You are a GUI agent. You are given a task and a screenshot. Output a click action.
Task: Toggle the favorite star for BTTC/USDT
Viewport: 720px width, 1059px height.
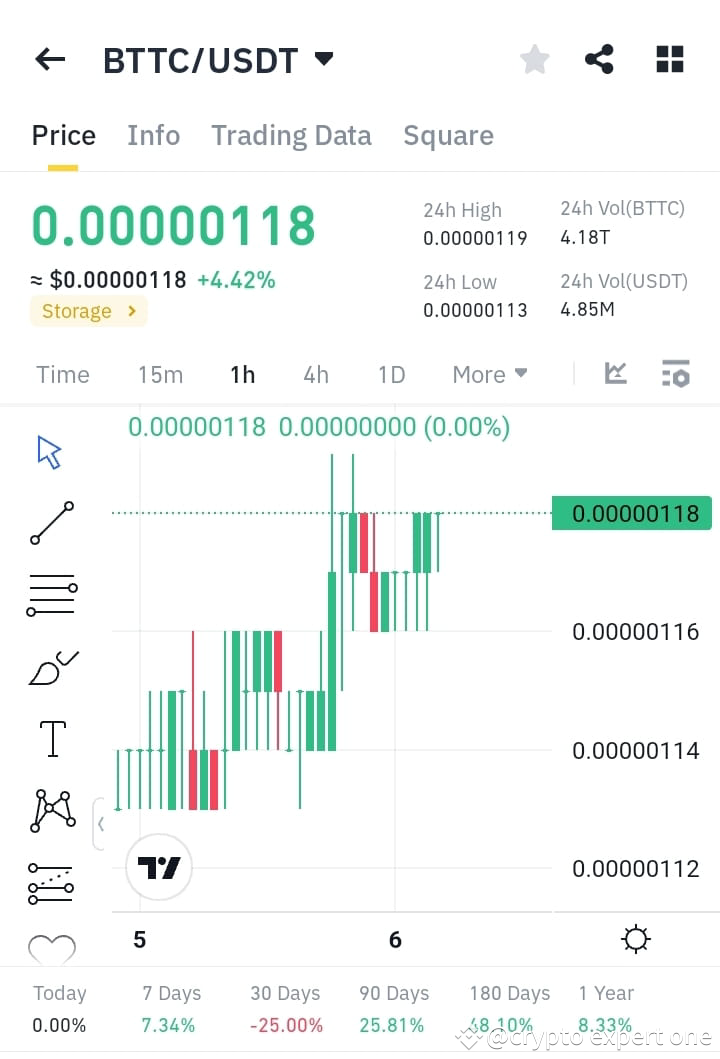click(534, 59)
